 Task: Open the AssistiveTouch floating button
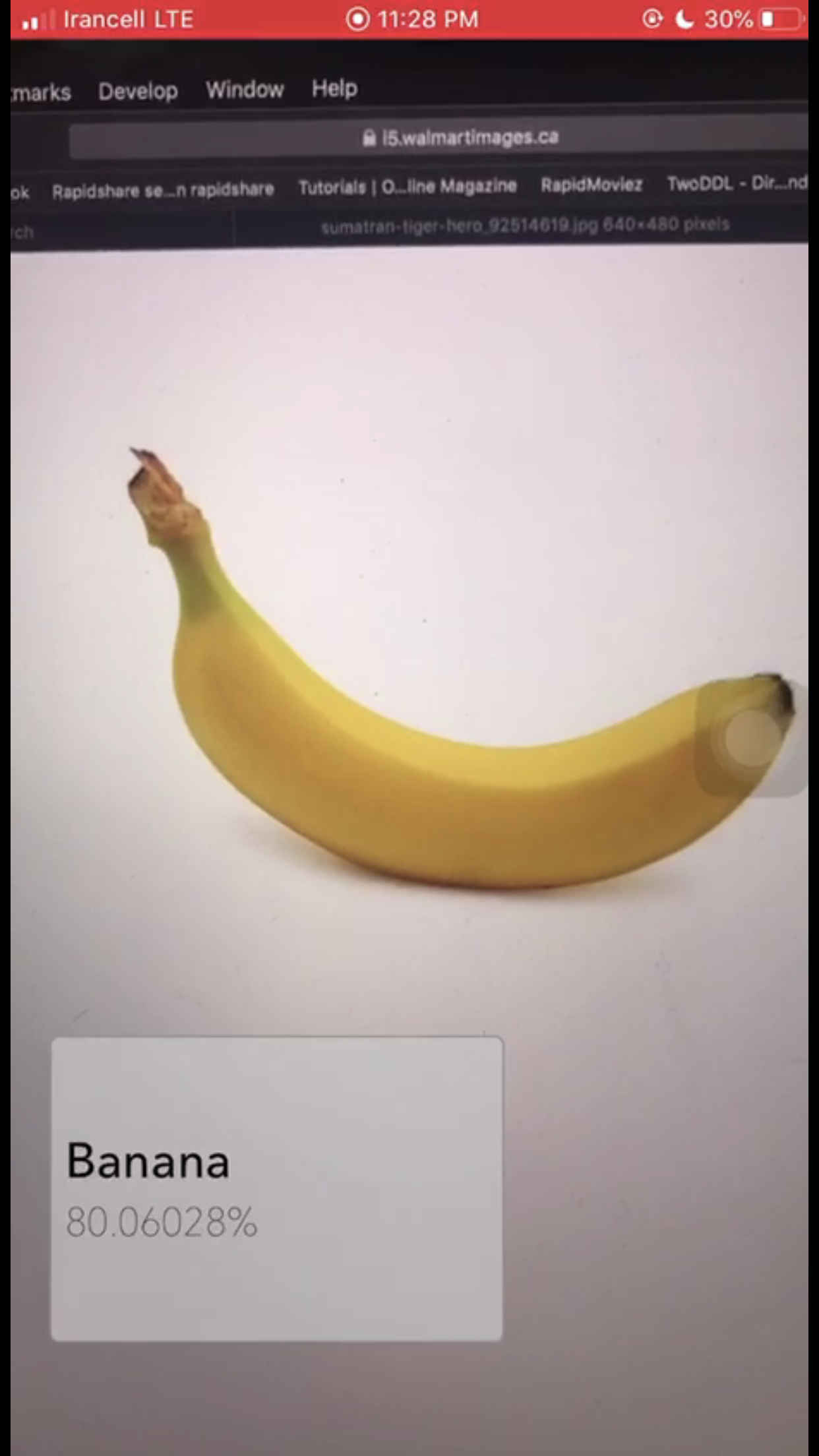click(x=752, y=739)
